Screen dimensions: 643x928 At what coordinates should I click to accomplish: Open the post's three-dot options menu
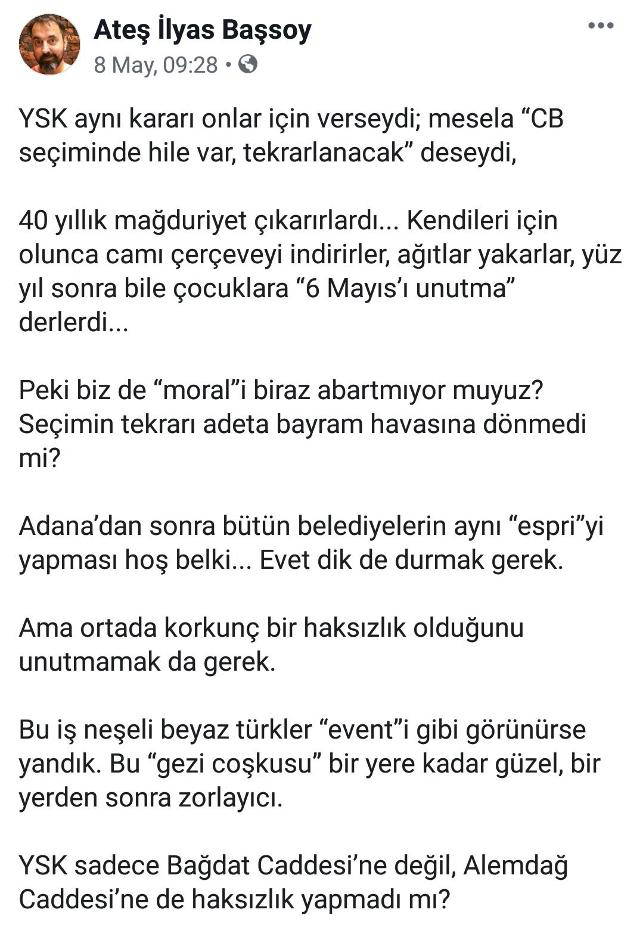[x=600, y=25]
